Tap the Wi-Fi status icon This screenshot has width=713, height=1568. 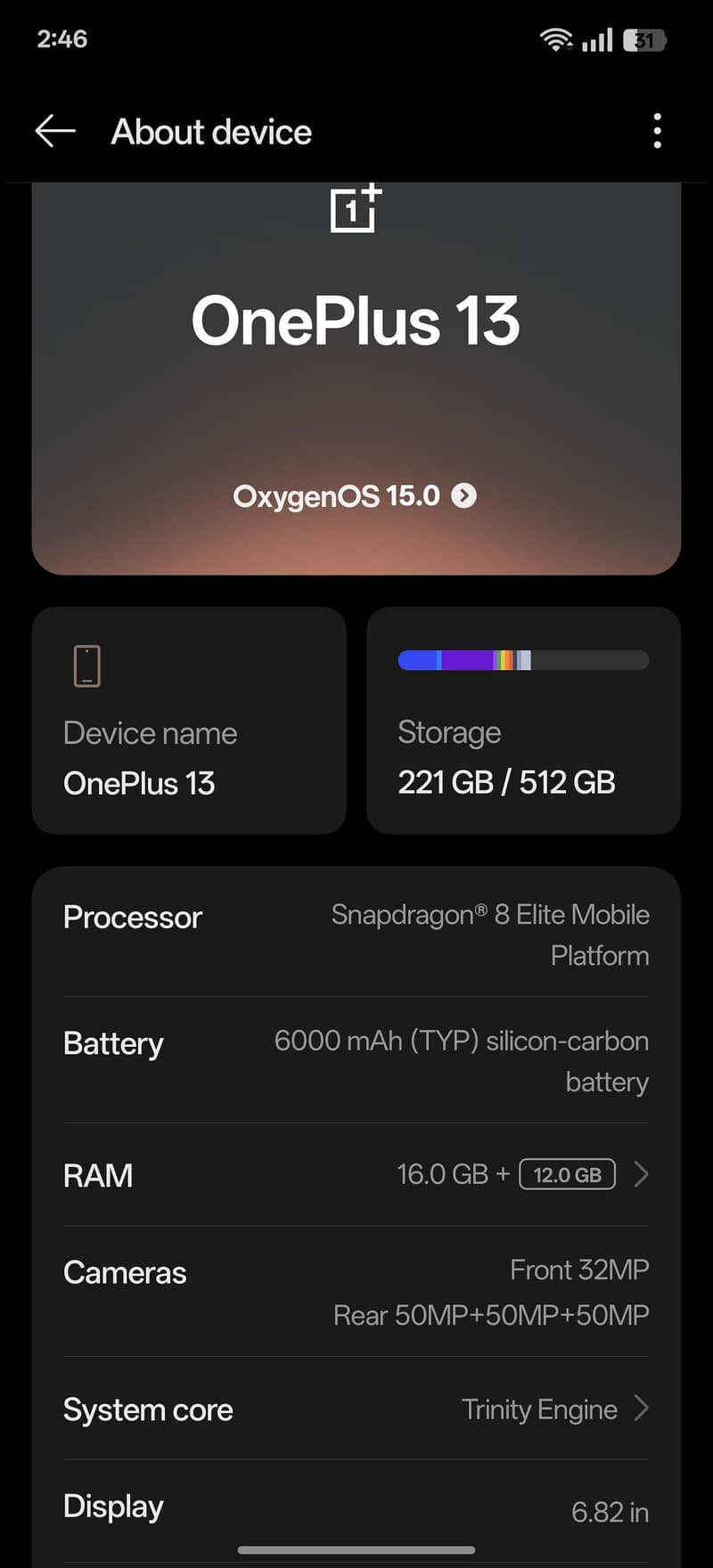[x=555, y=39]
